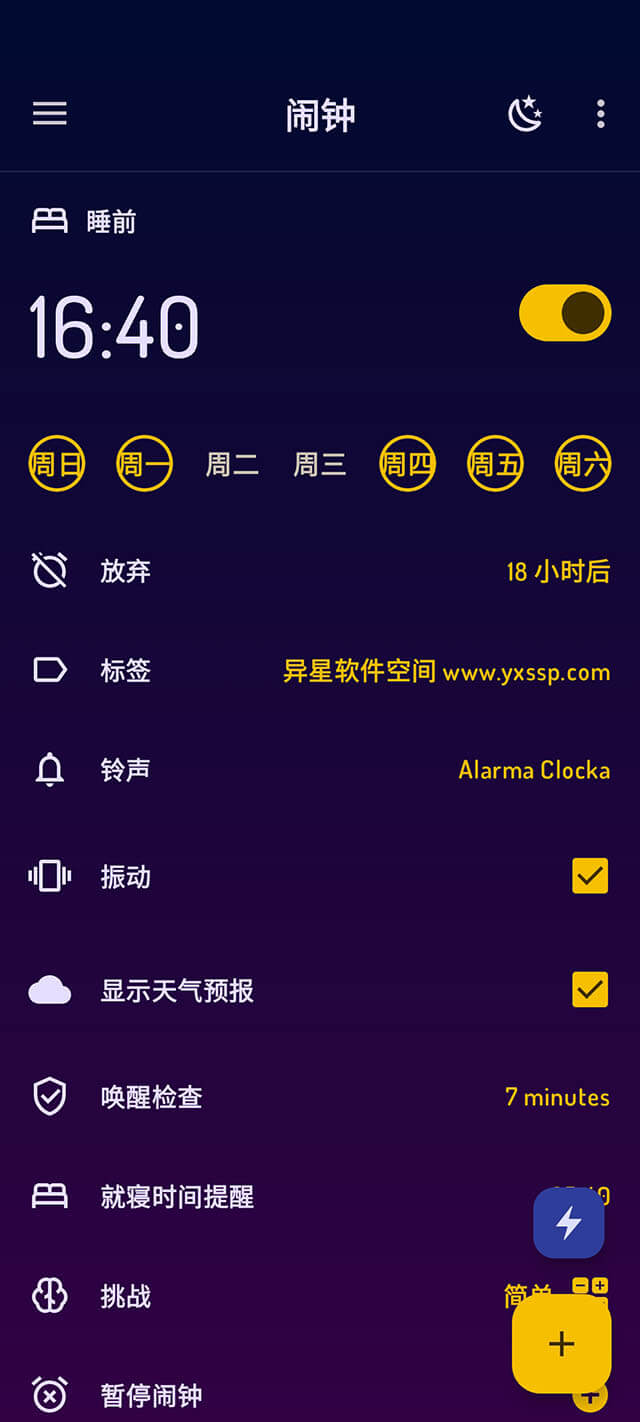This screenshot has height=1422, width=640.
Task: Deselect 周一 repeat day
Action: click(144, 464)
